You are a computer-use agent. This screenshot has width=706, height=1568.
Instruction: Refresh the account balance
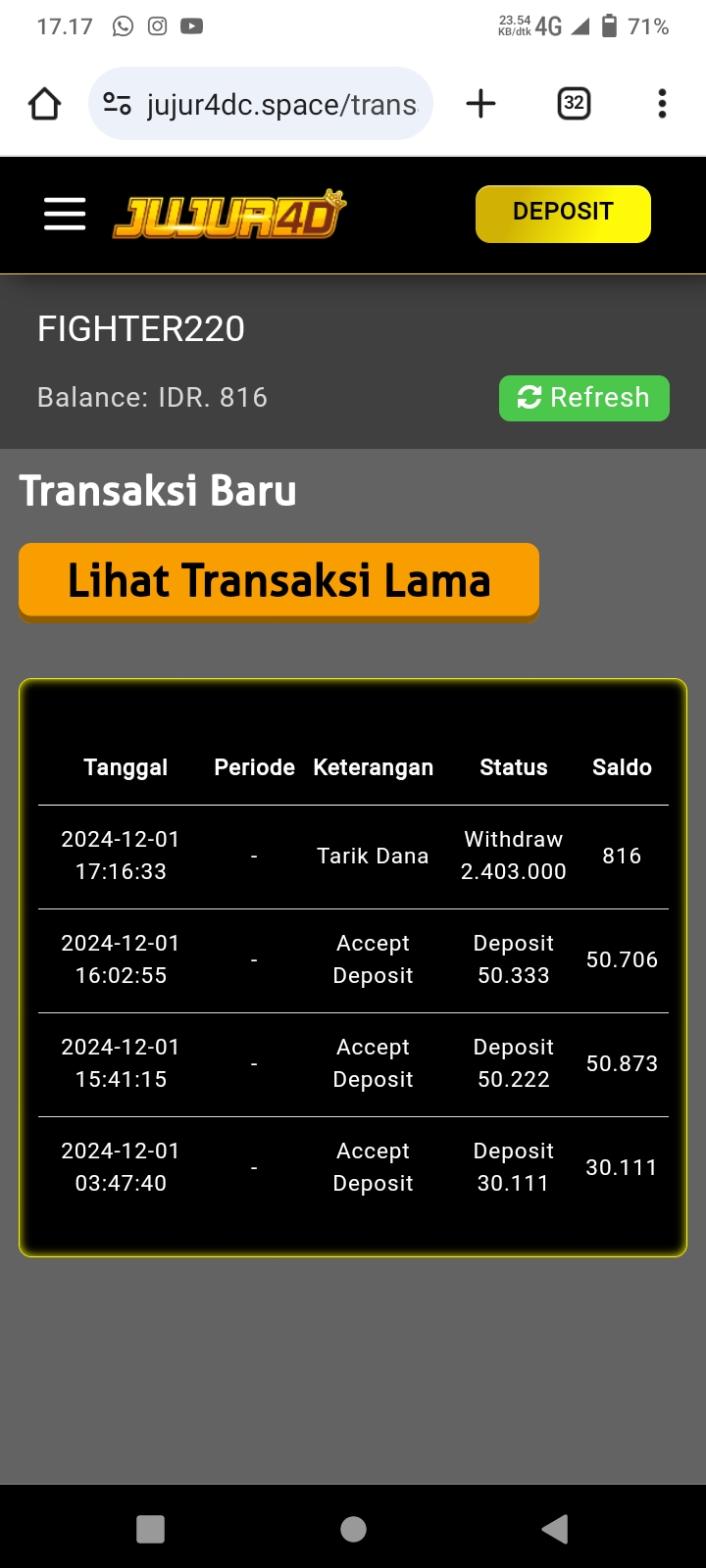583,398
